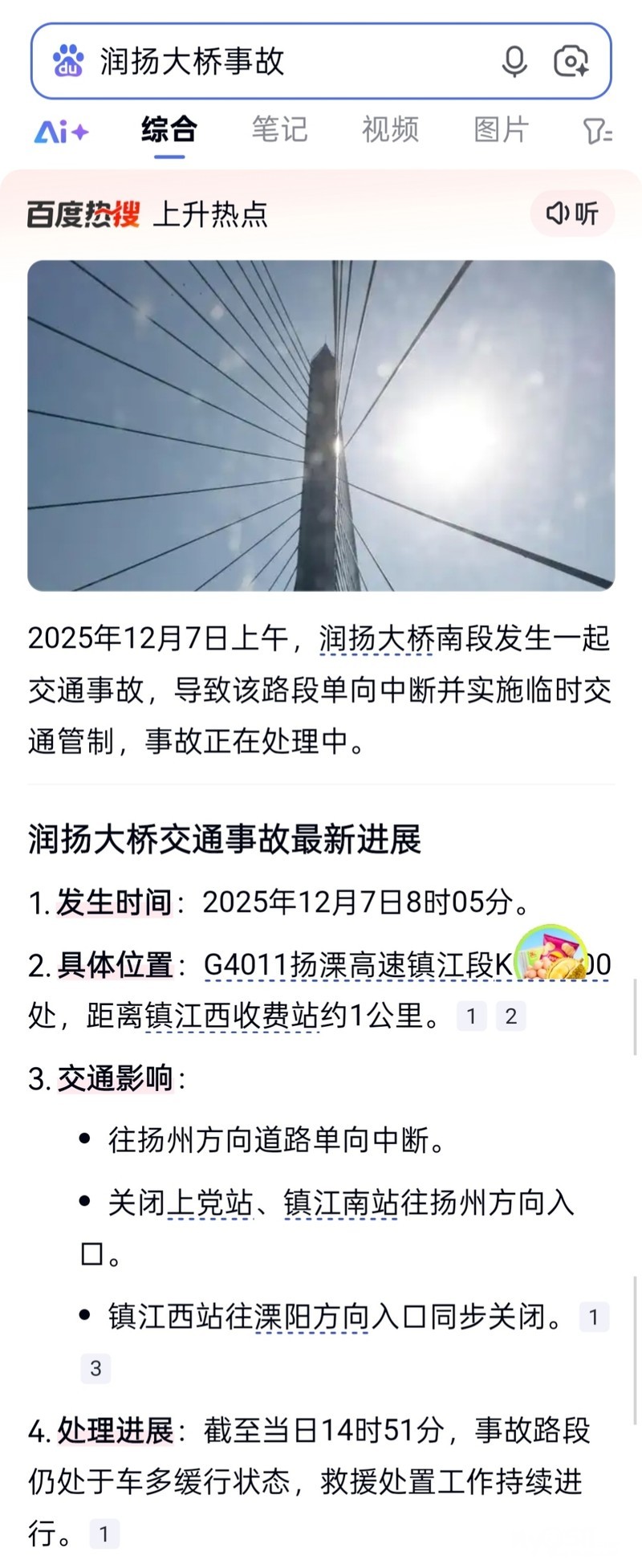The height and width of the screenshot is (1568, 642).
Task: Open camera image search
Action: (571, 62)
